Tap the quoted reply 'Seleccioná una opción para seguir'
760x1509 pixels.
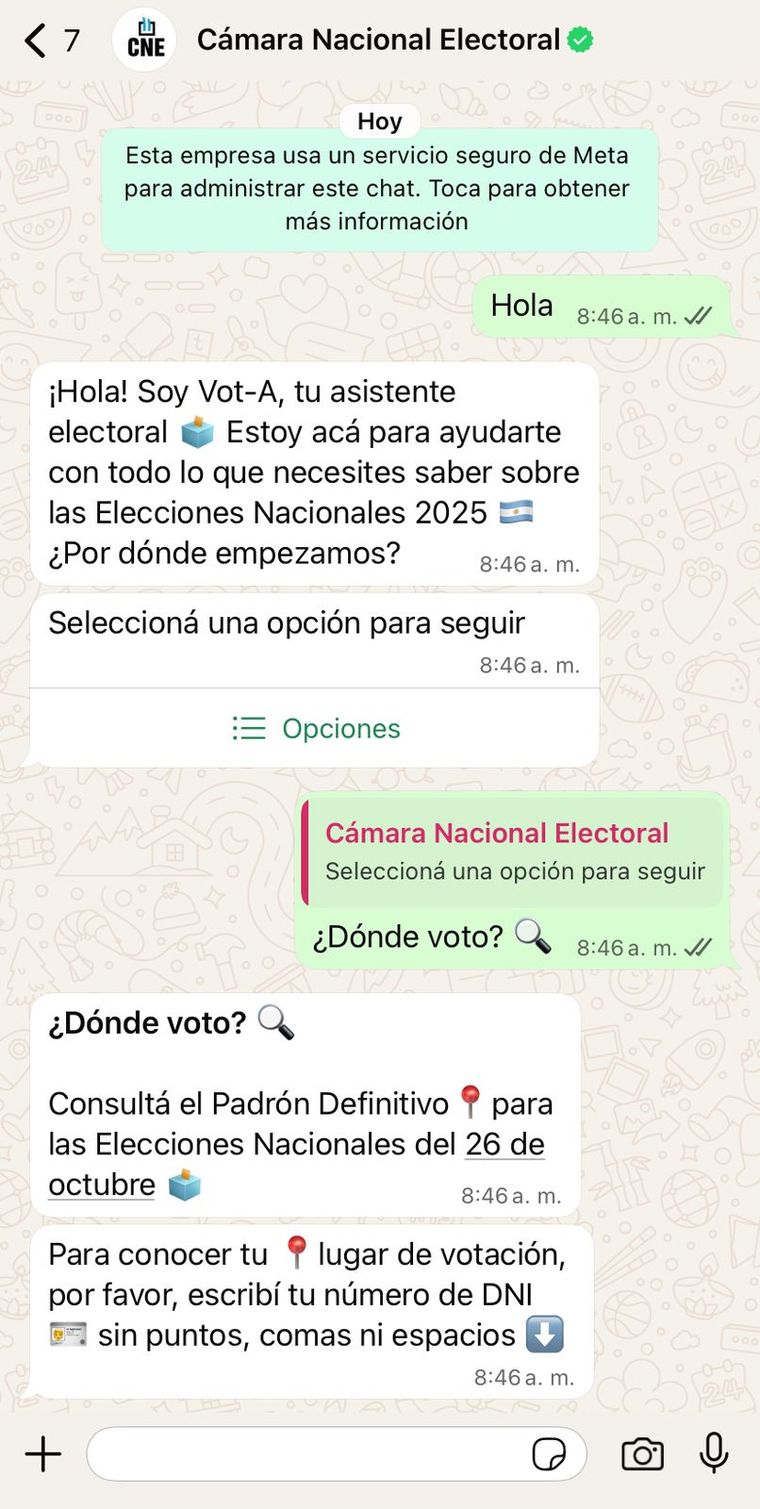(x=505, y=853)
